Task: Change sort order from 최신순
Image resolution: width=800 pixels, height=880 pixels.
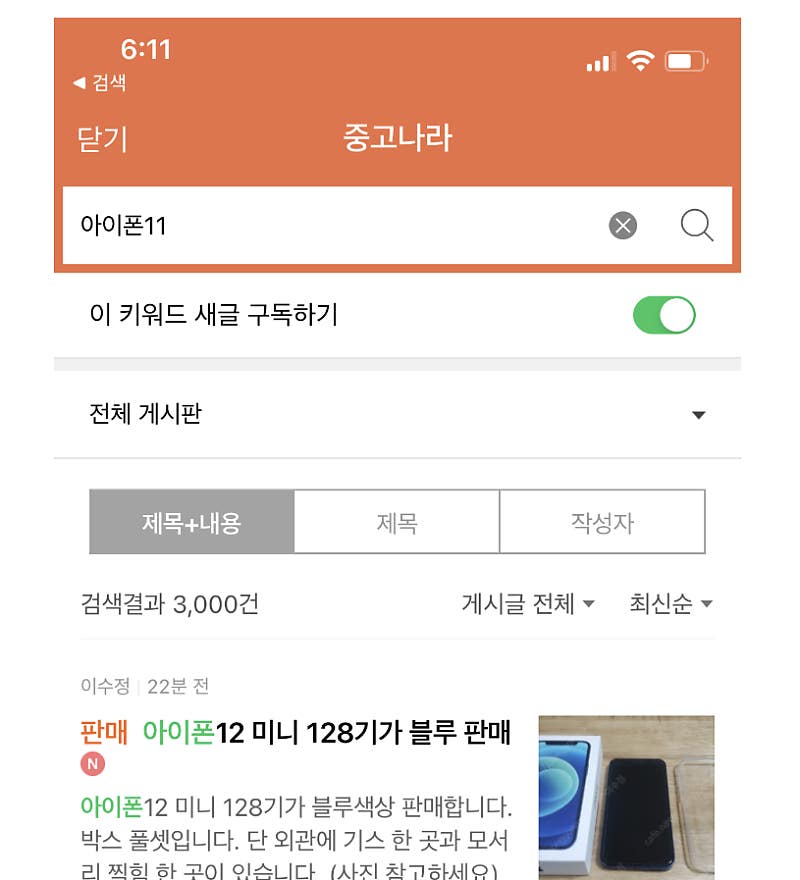Action: (x=670, y=604)
